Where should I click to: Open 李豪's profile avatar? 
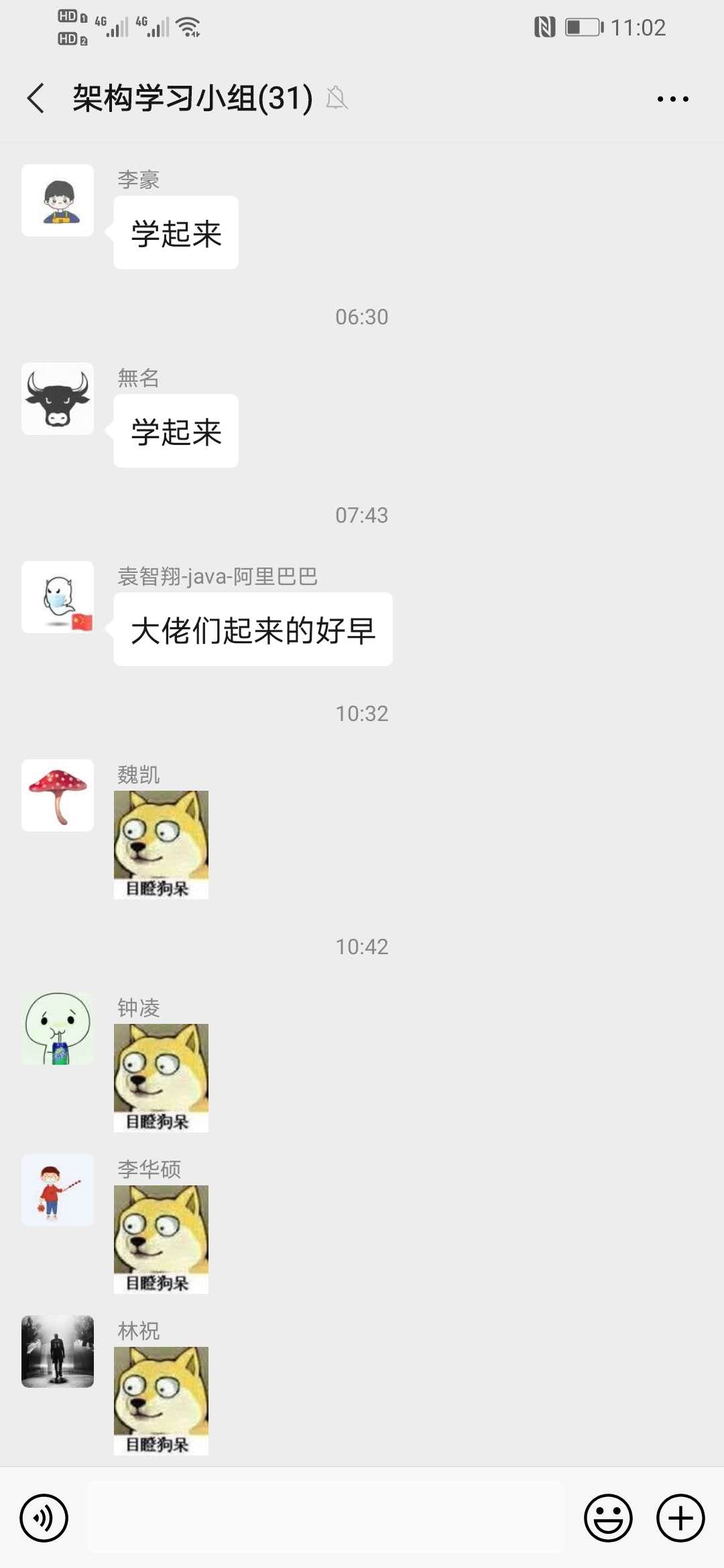[x=58, y=200]
